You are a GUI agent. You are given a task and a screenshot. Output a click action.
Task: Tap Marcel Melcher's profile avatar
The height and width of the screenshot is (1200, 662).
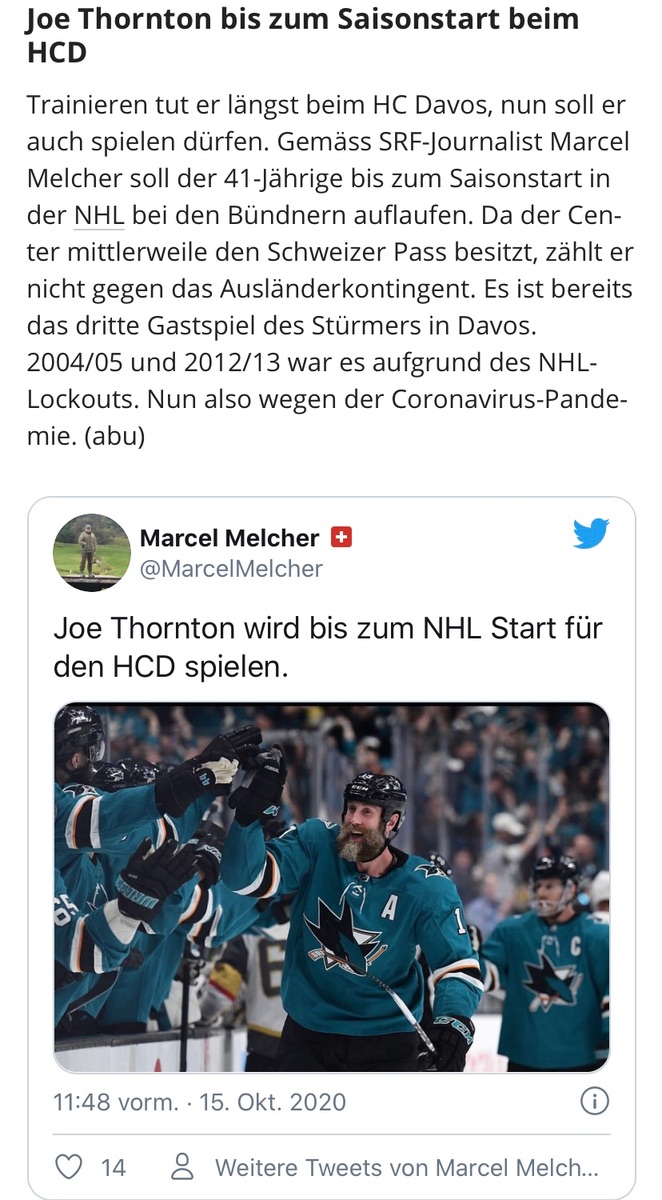[x=91, y=552]
